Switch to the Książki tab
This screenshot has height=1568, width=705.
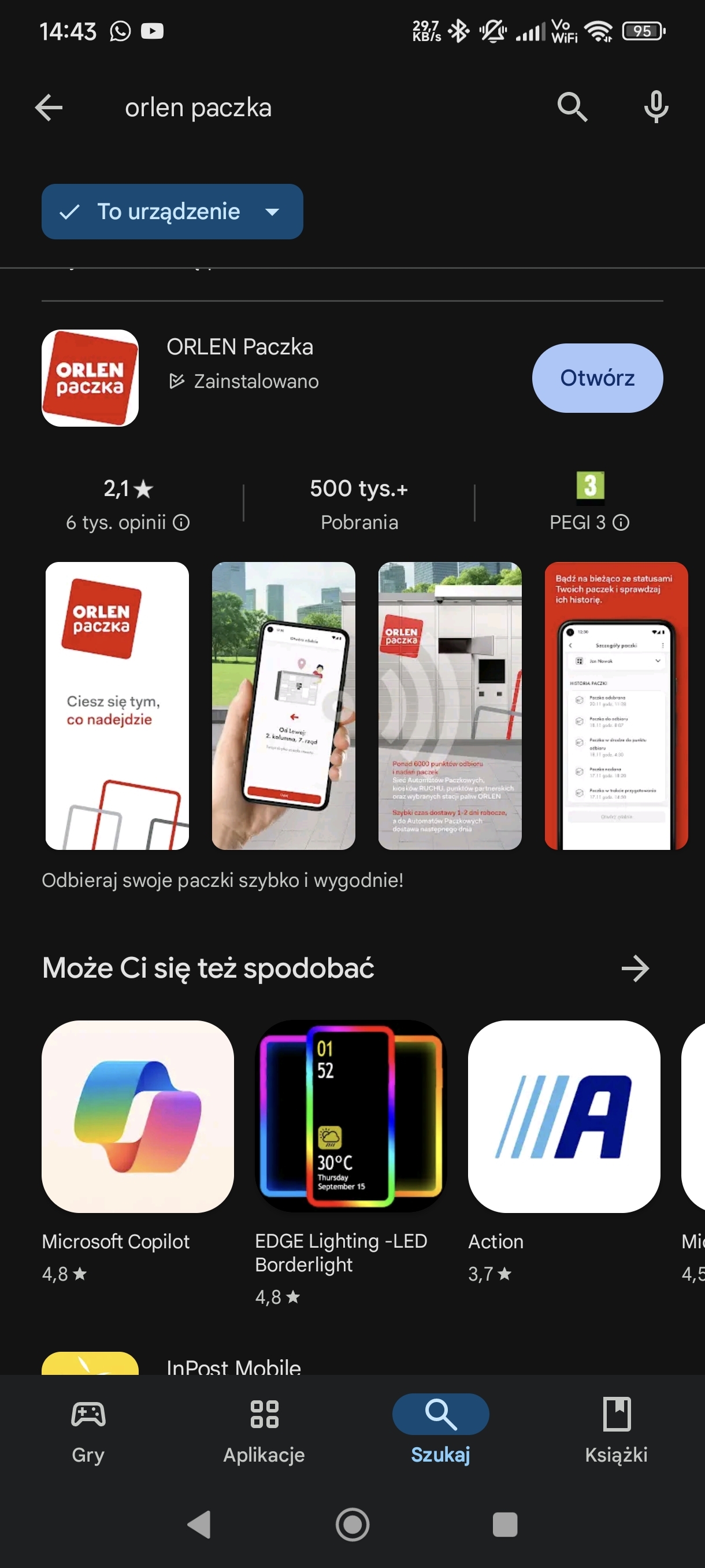(x=615, y=1428)
